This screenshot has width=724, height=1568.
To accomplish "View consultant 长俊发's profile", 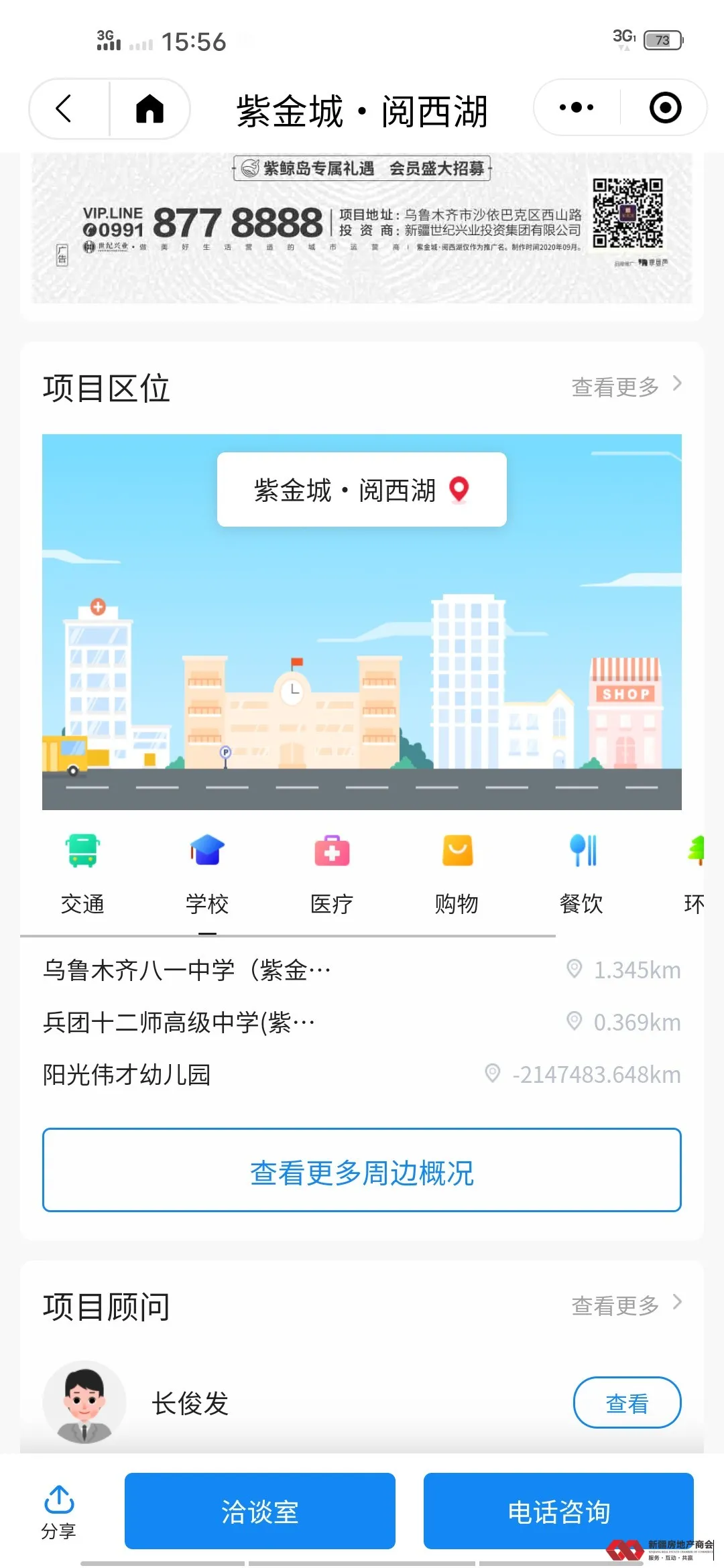I will tap(627, 1402).
